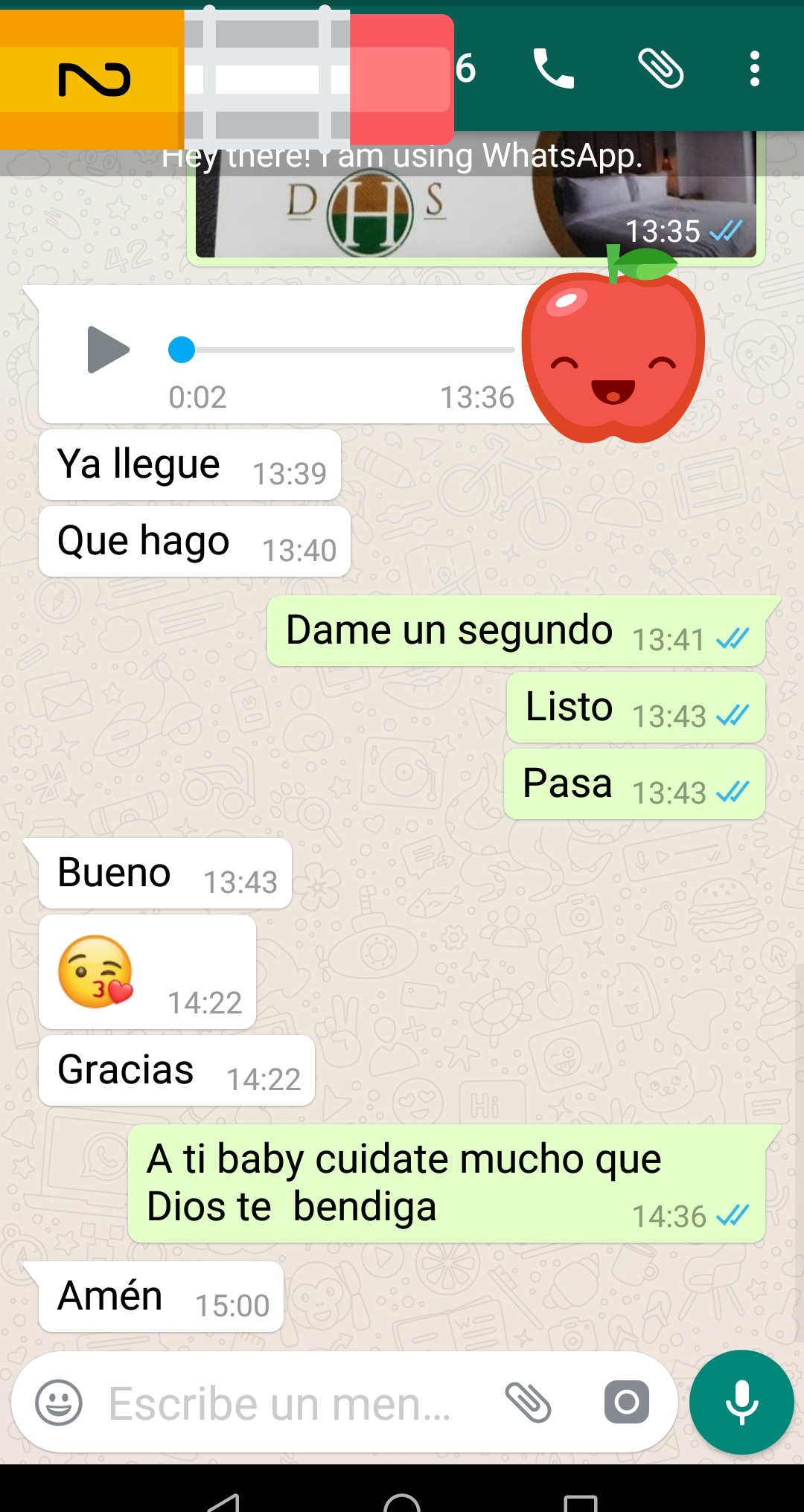Open the camera from the input bar
804x1512 pixels.
click(626, 1403)
